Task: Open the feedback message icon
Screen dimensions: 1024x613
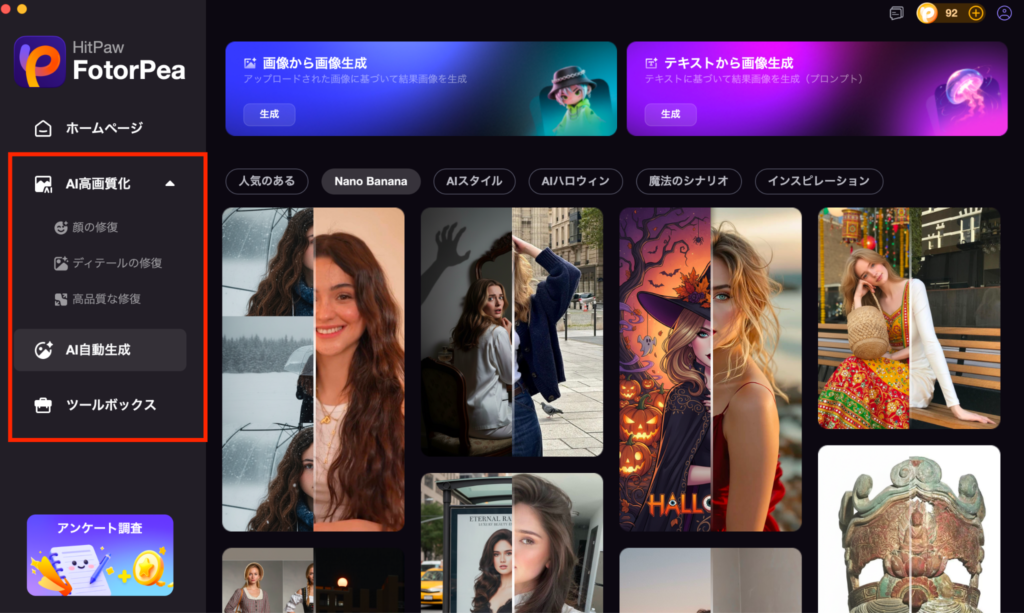Action: coord(896,13)
